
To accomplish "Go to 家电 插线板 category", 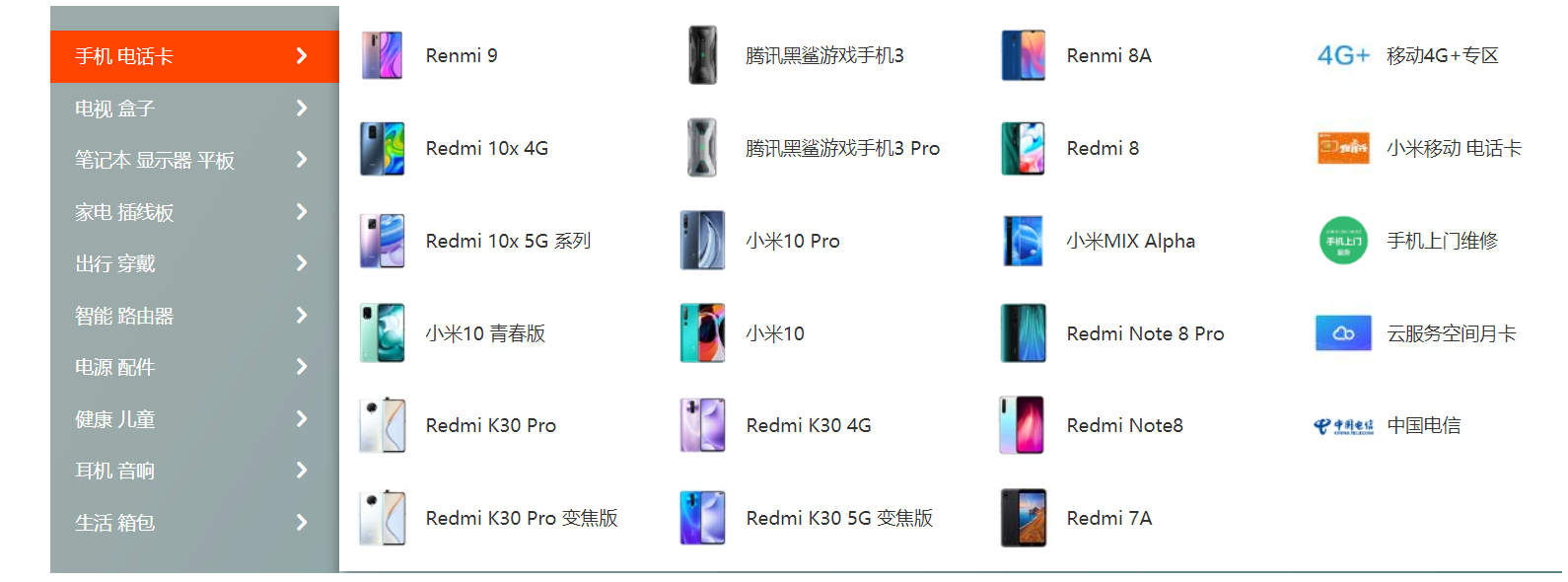I will 124,212.
